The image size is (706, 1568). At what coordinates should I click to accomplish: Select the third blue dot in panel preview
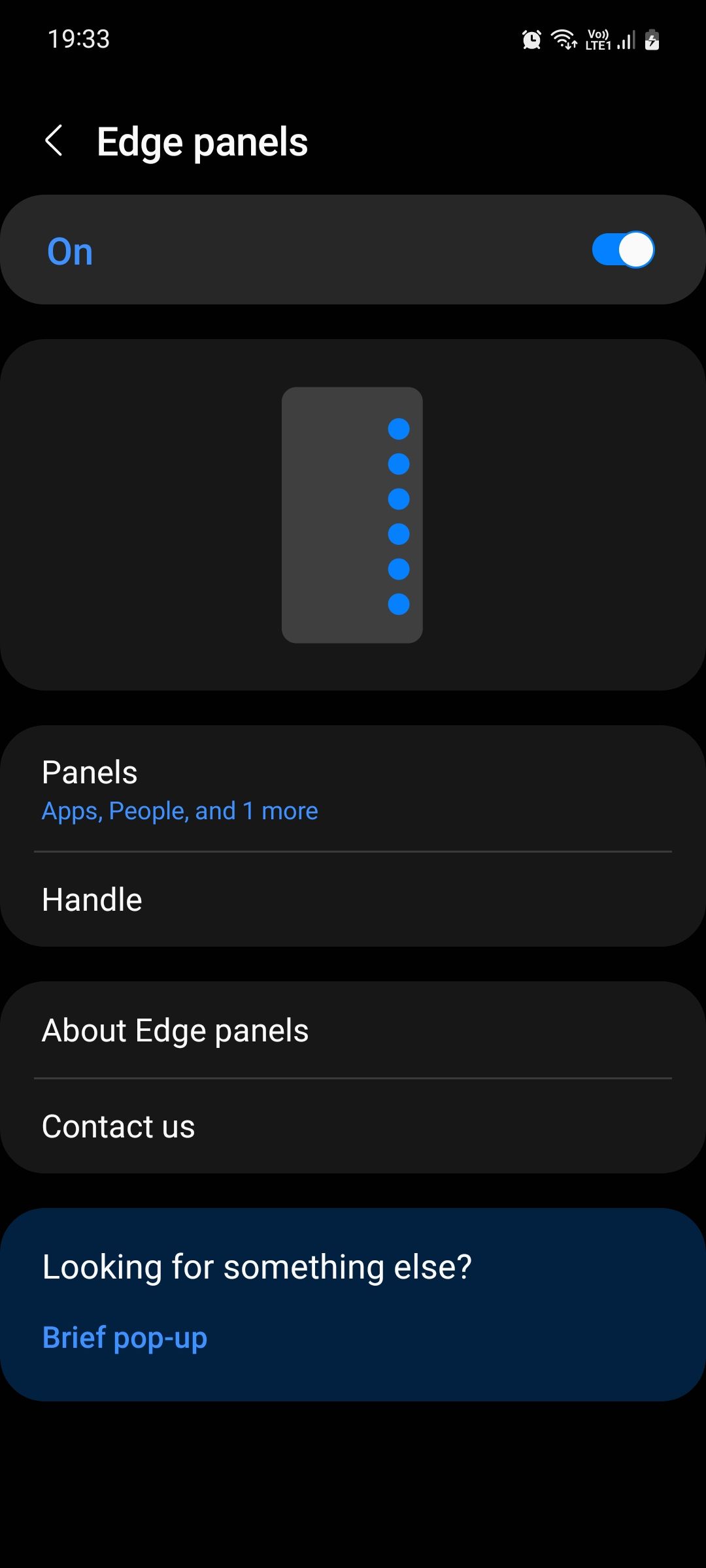(397, 498)
